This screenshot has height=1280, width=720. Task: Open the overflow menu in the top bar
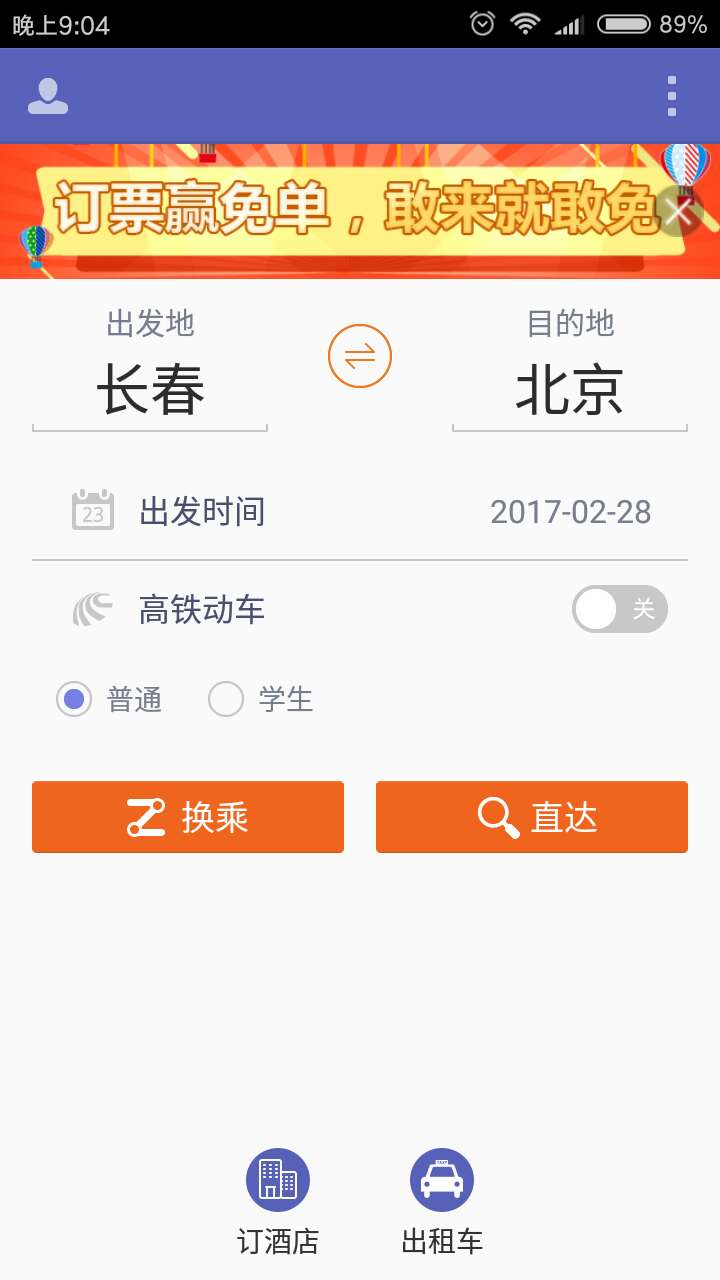pyautogui.click(x=672, y=95)
